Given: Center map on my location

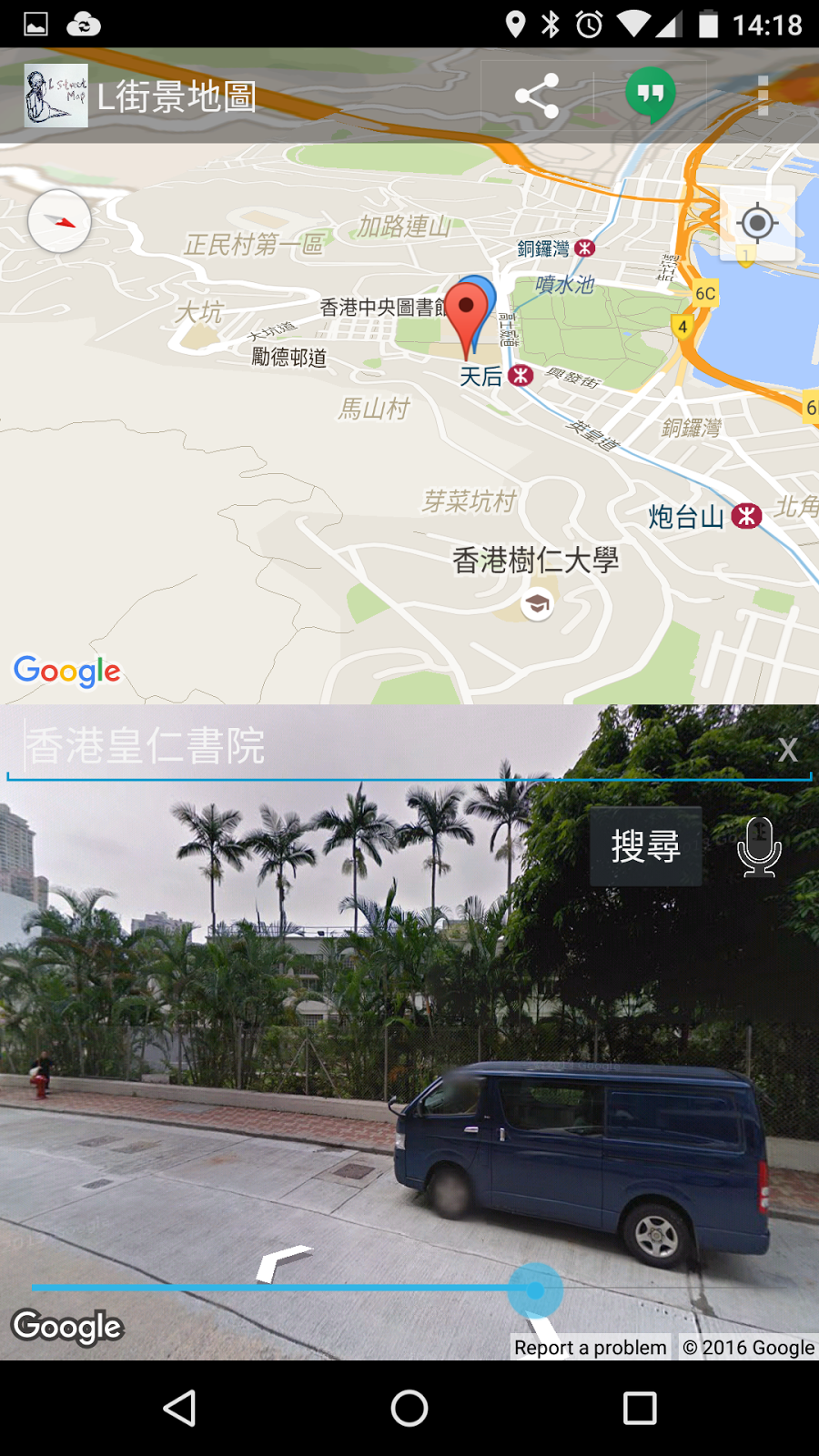Looking at the screenshot, I should point(757,223).
